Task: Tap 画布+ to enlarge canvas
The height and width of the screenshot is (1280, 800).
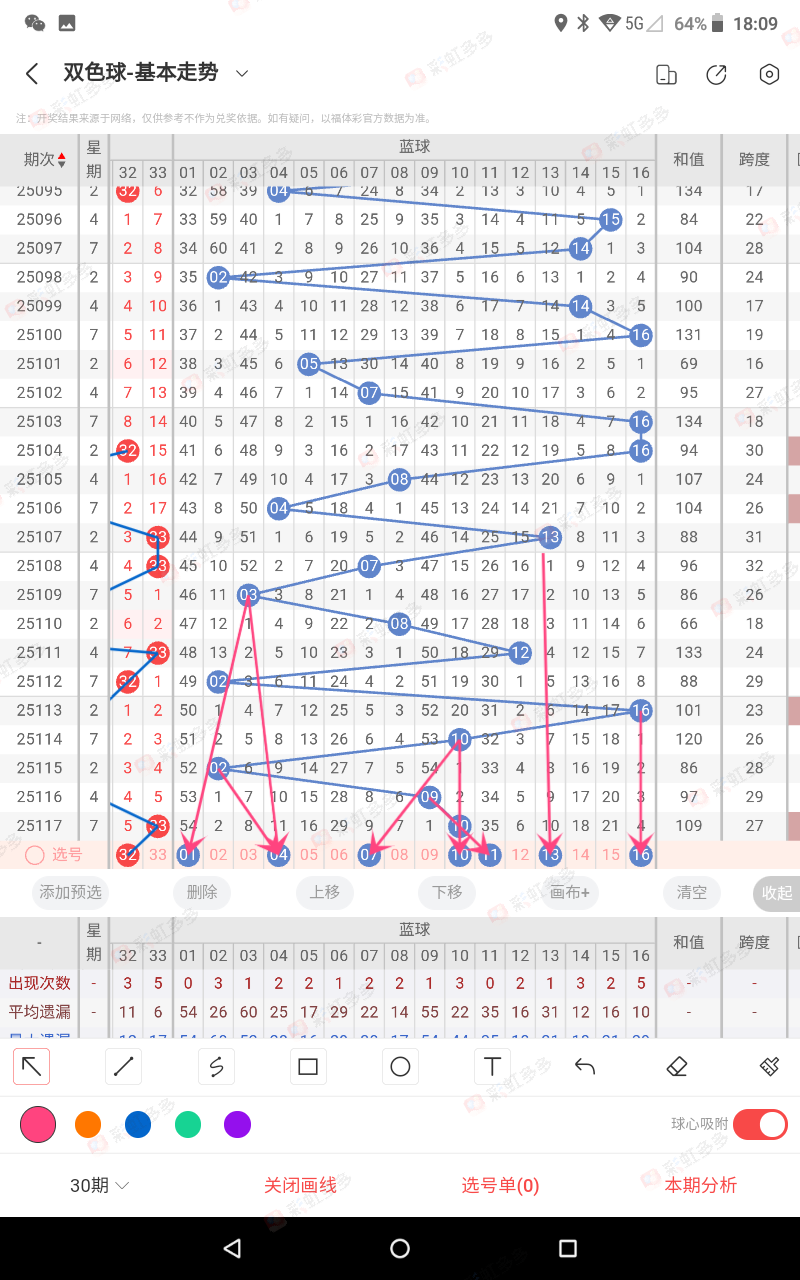Action: (x=570, y=892)
